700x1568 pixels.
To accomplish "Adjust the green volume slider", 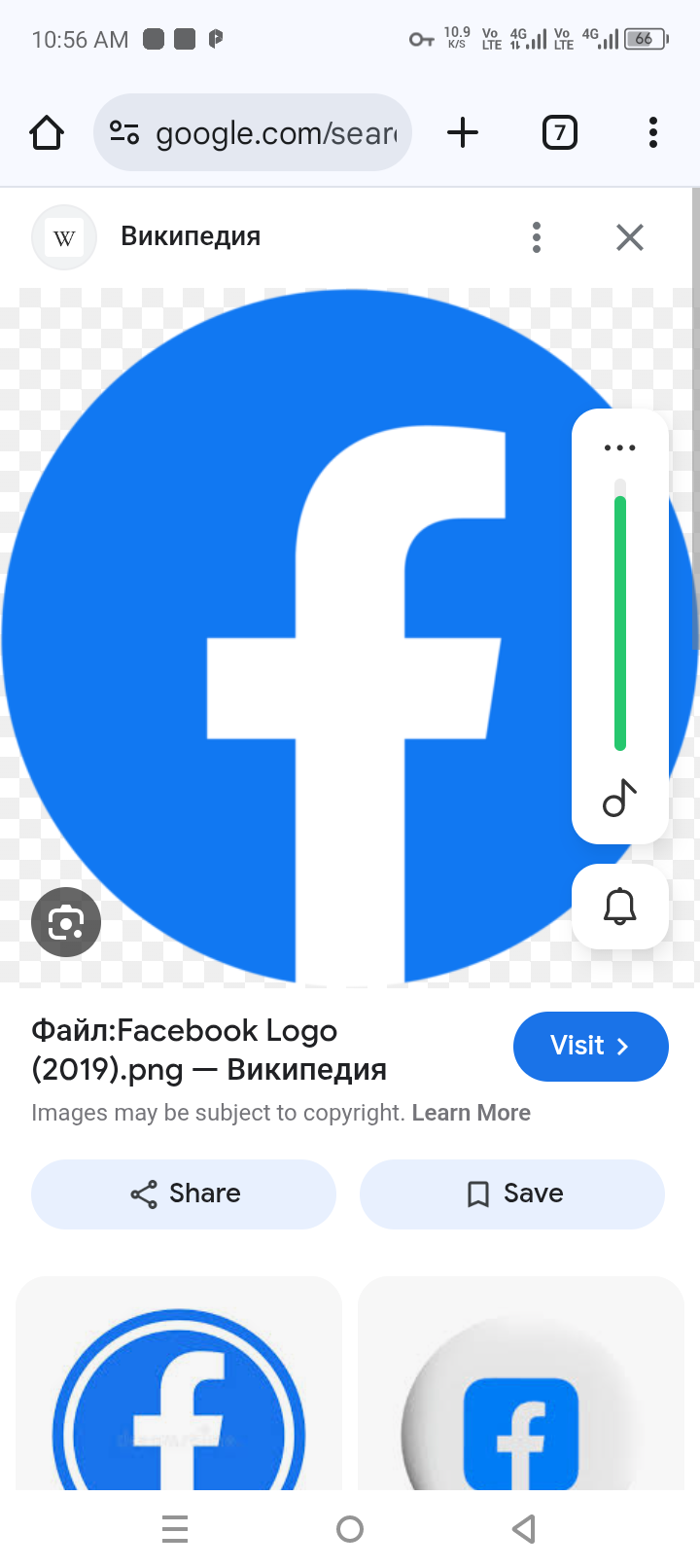I will point(619,618).
